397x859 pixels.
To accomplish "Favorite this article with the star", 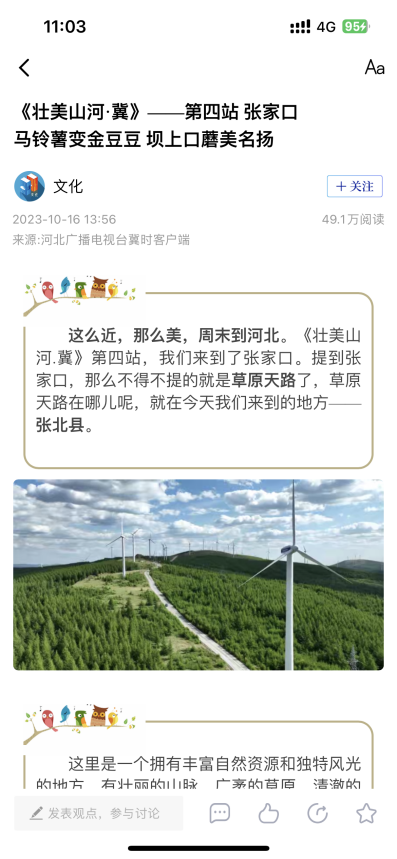I will pos(366,814).
